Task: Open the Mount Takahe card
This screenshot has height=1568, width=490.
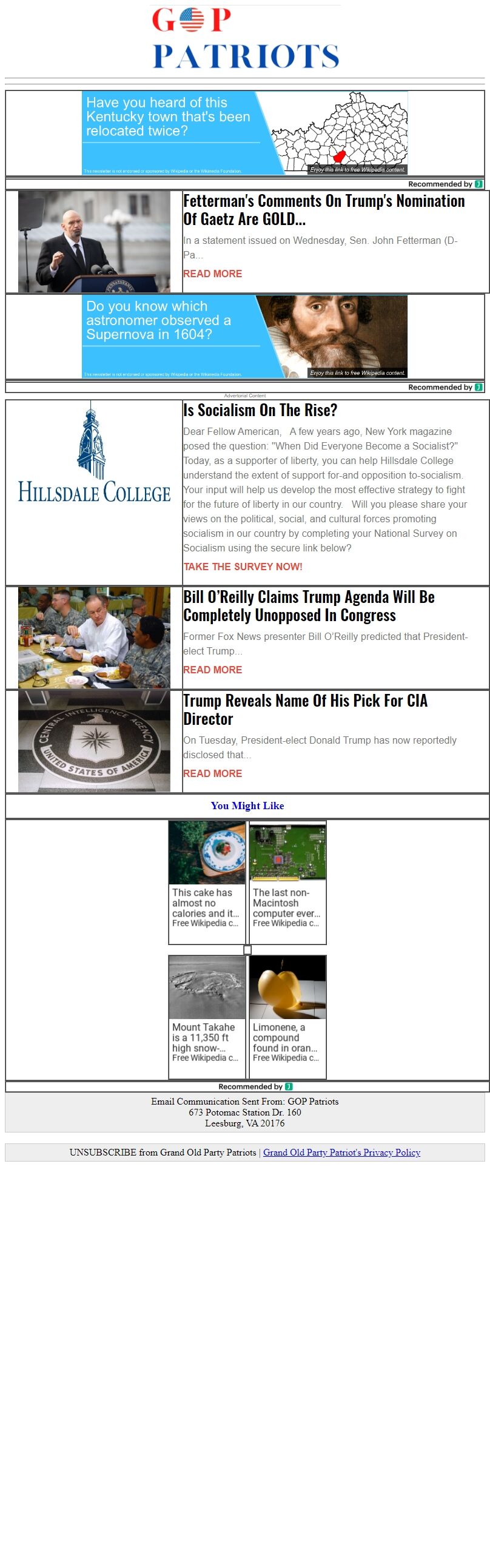Action: [207, 1017]
